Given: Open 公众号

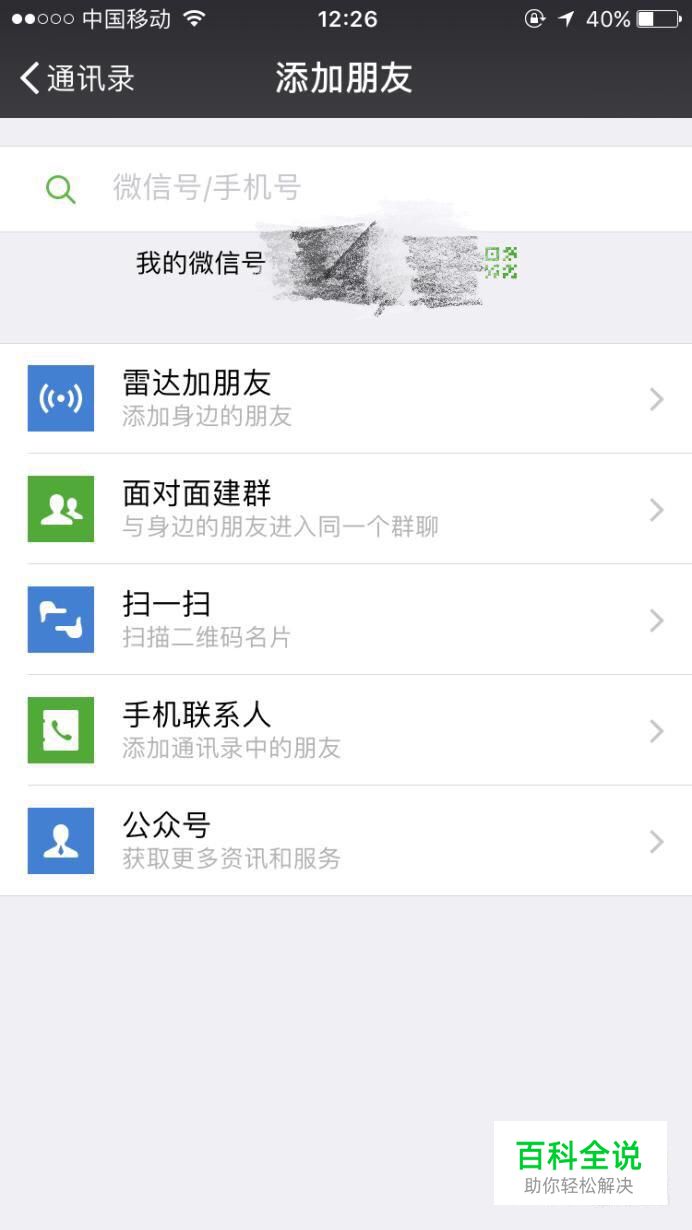Looking at the screenshot, I should pos(346,841).
